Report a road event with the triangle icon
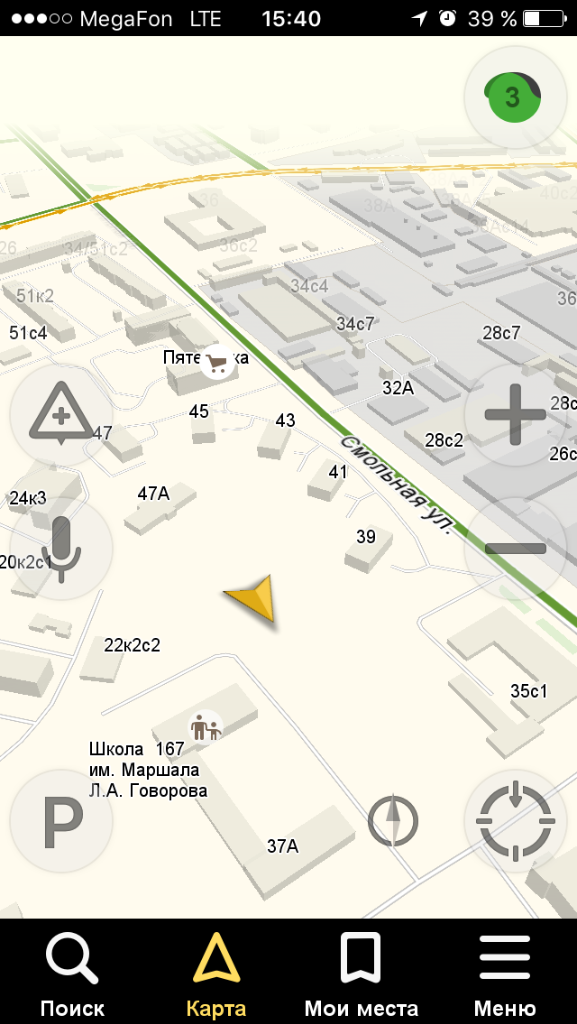The height and width of the screenshot is (1024, 577). coord(61,415)
